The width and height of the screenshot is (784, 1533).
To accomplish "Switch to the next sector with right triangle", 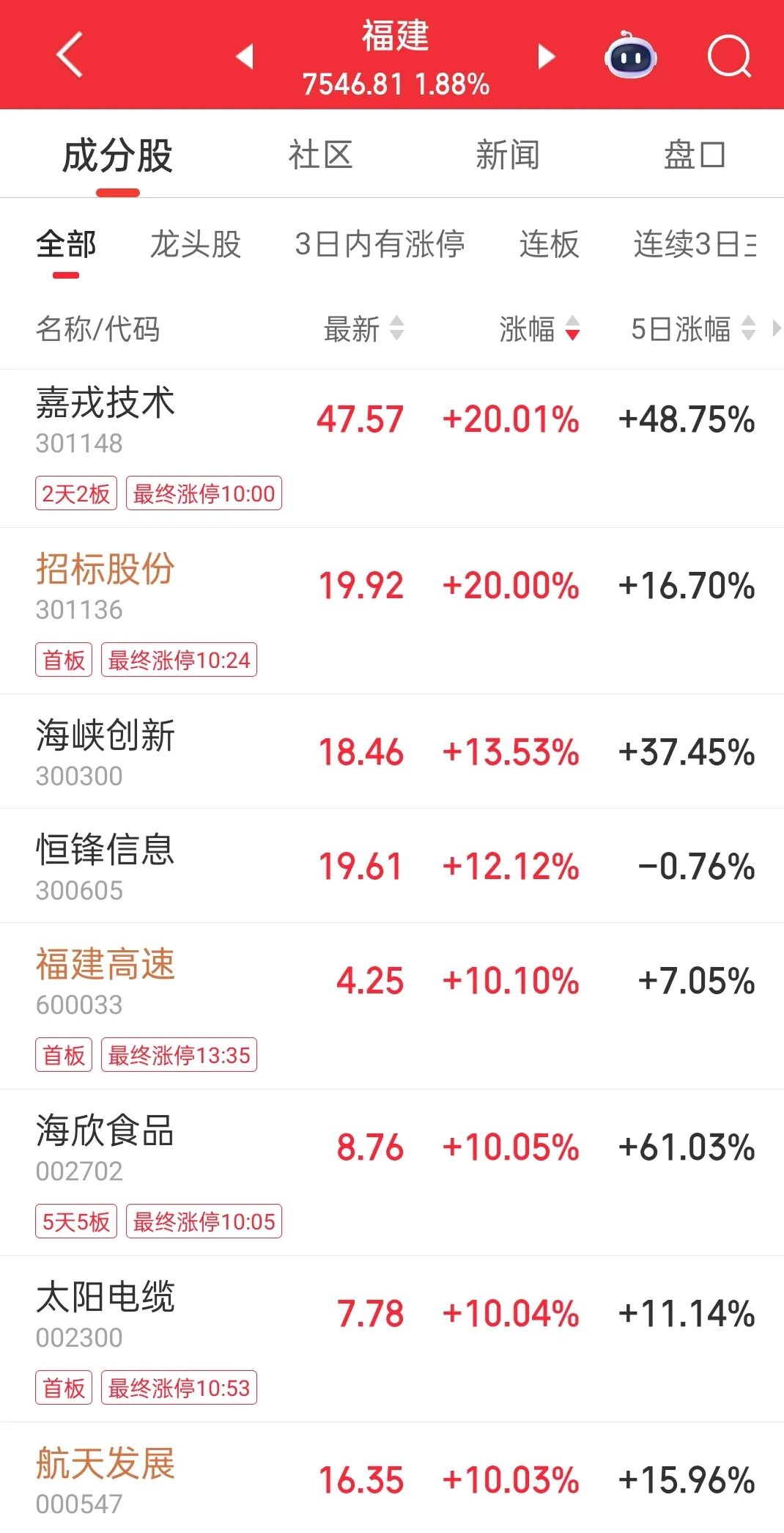I will [x=546, y=56].
